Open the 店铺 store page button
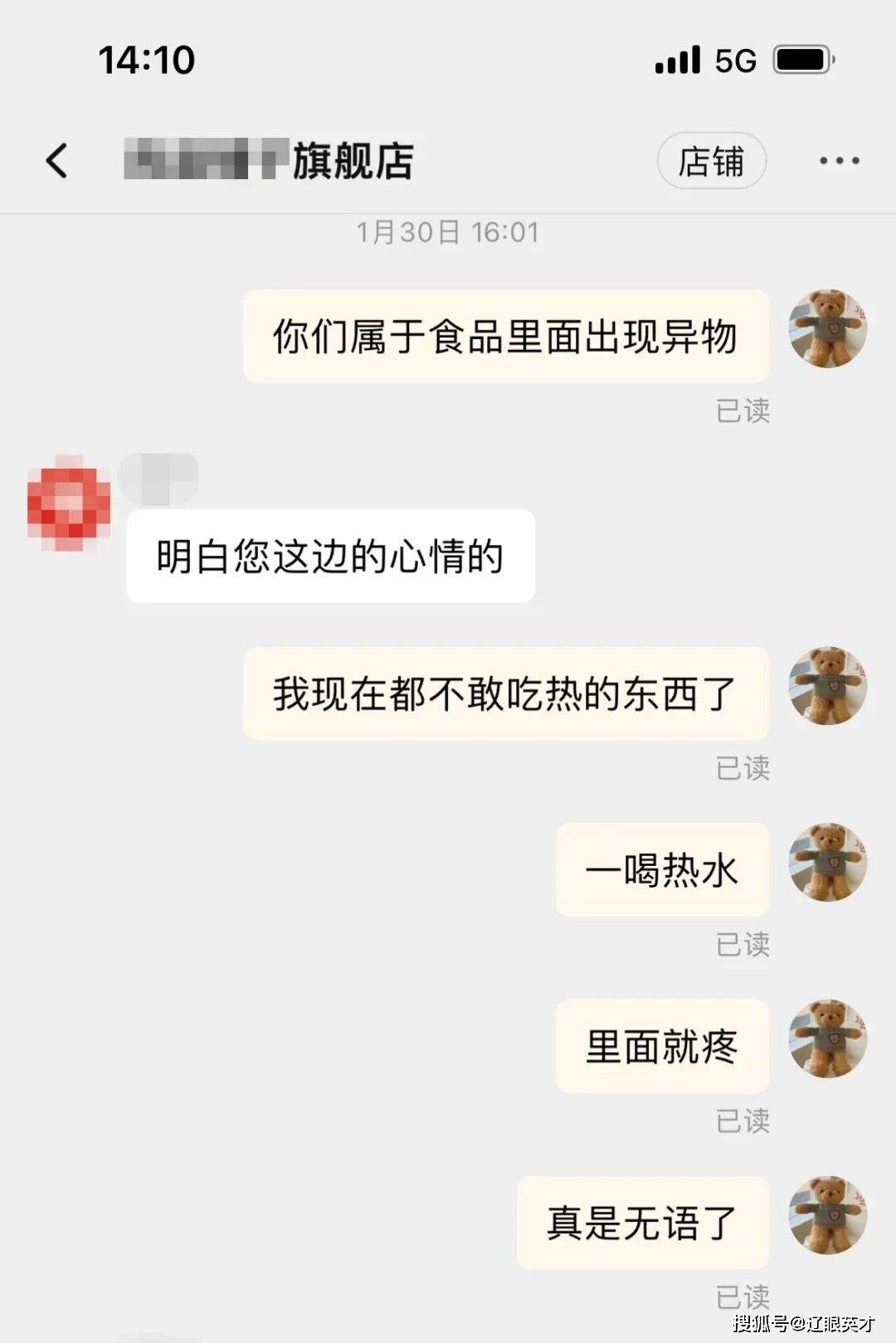This screenshot has height=1343, width=896. [711, 161]
